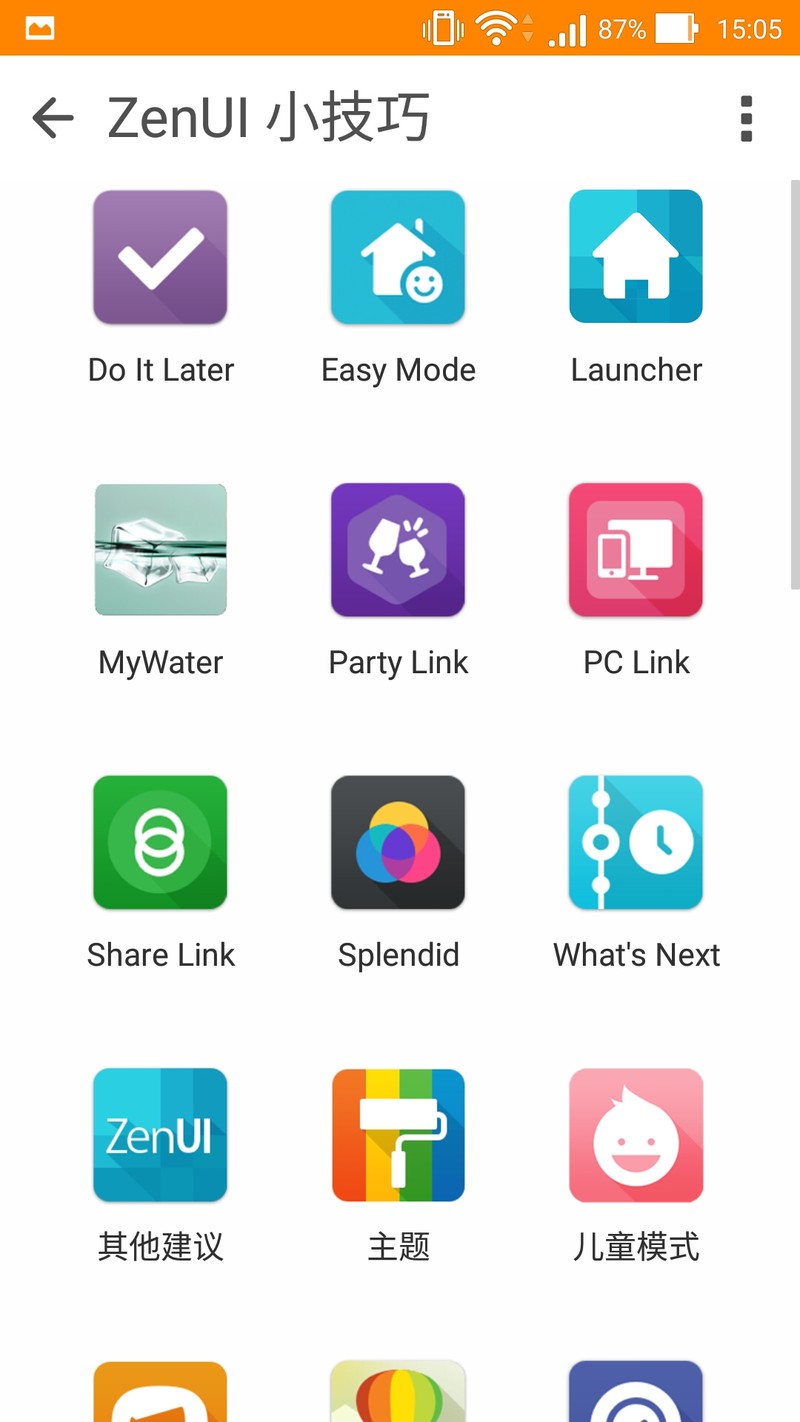The height and width of the screenshot is (1422, 800).
Task: Open Share Link tips
Action: coord(160,843)
